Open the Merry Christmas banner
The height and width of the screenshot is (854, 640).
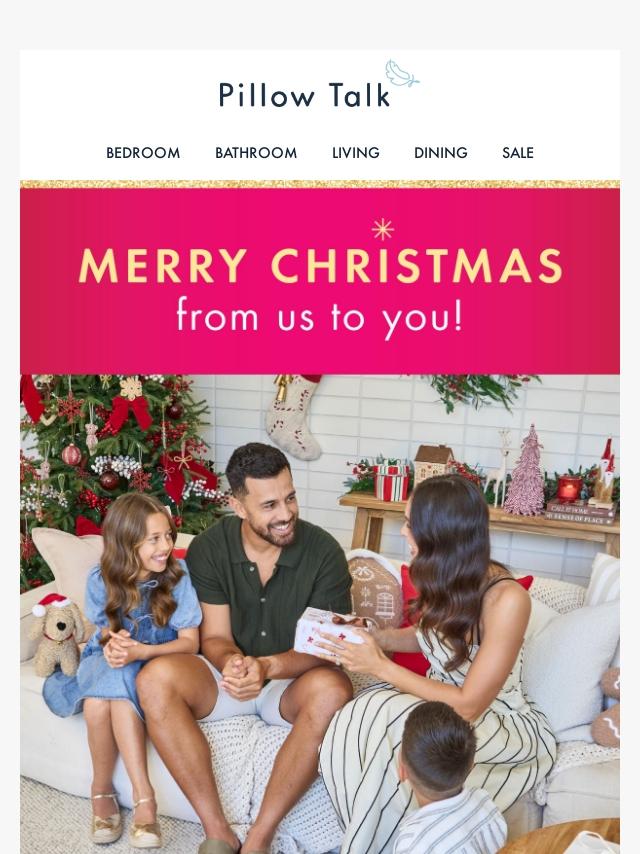(x=320, y=282)
